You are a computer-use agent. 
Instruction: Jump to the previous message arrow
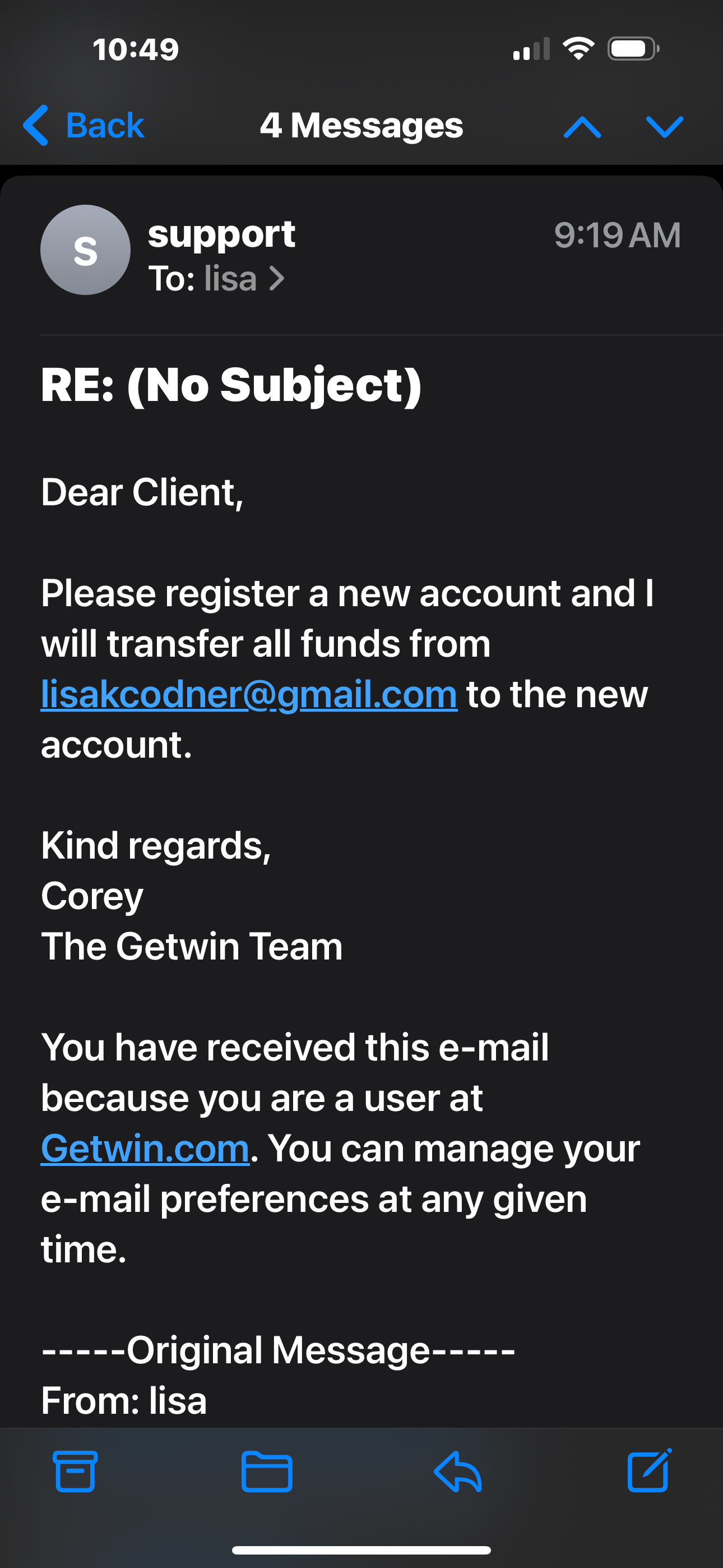tap(582, 127)
